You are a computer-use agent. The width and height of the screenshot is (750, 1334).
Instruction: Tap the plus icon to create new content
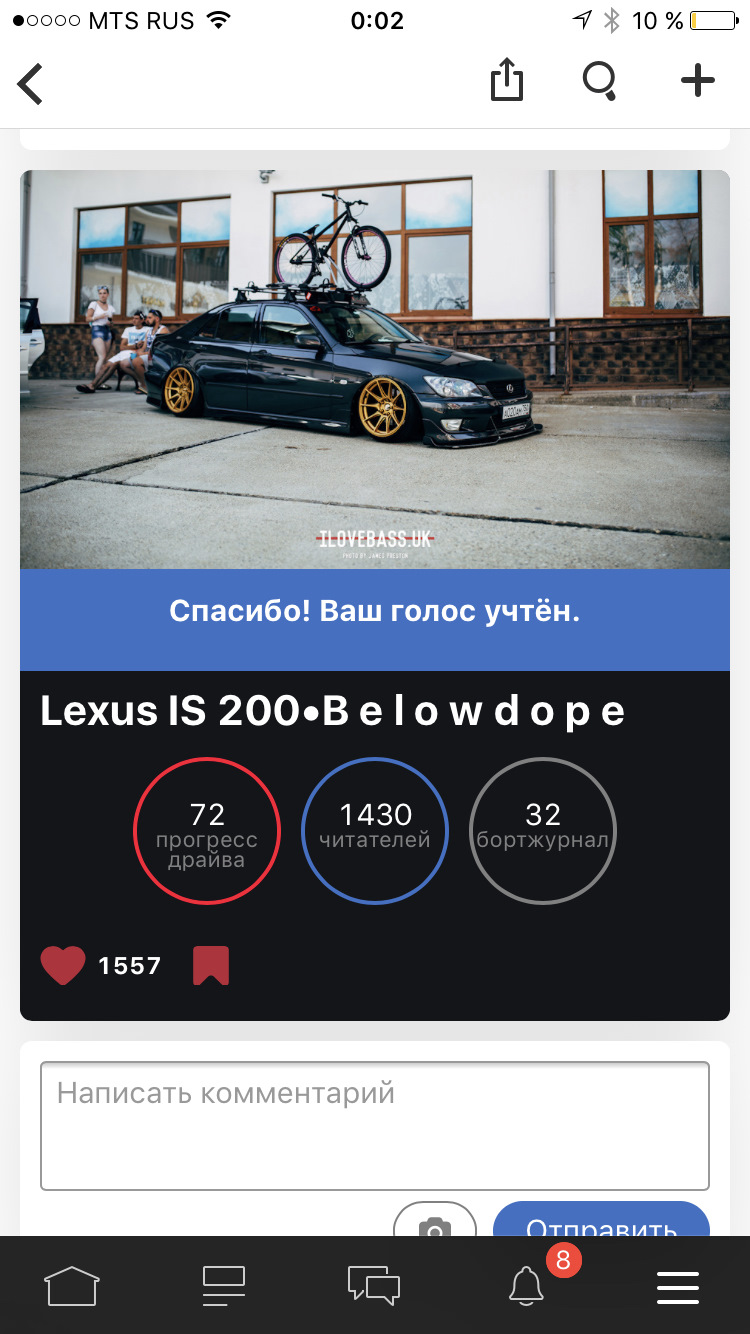click(696, 82)
